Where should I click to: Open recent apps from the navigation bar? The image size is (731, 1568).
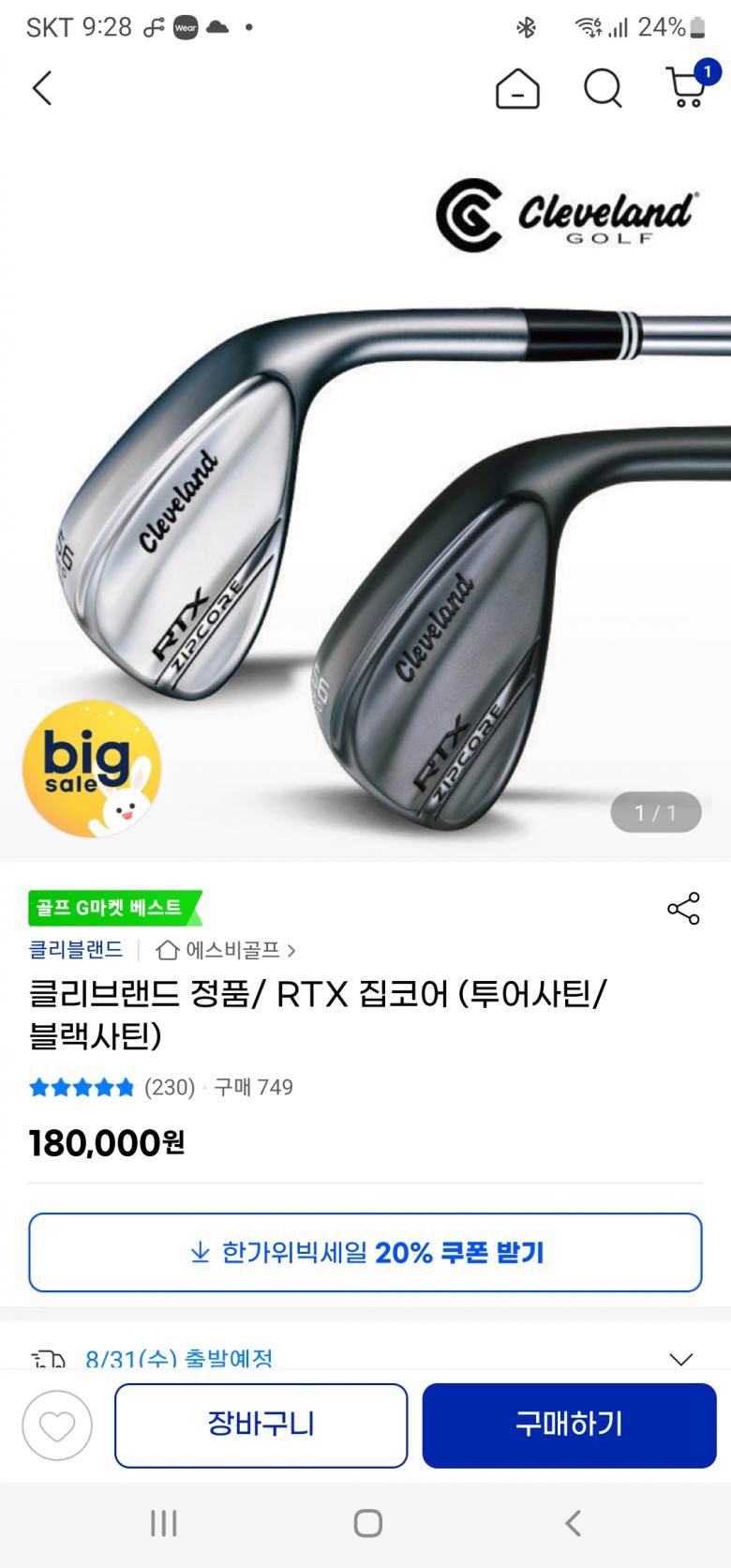(164, 1524)
